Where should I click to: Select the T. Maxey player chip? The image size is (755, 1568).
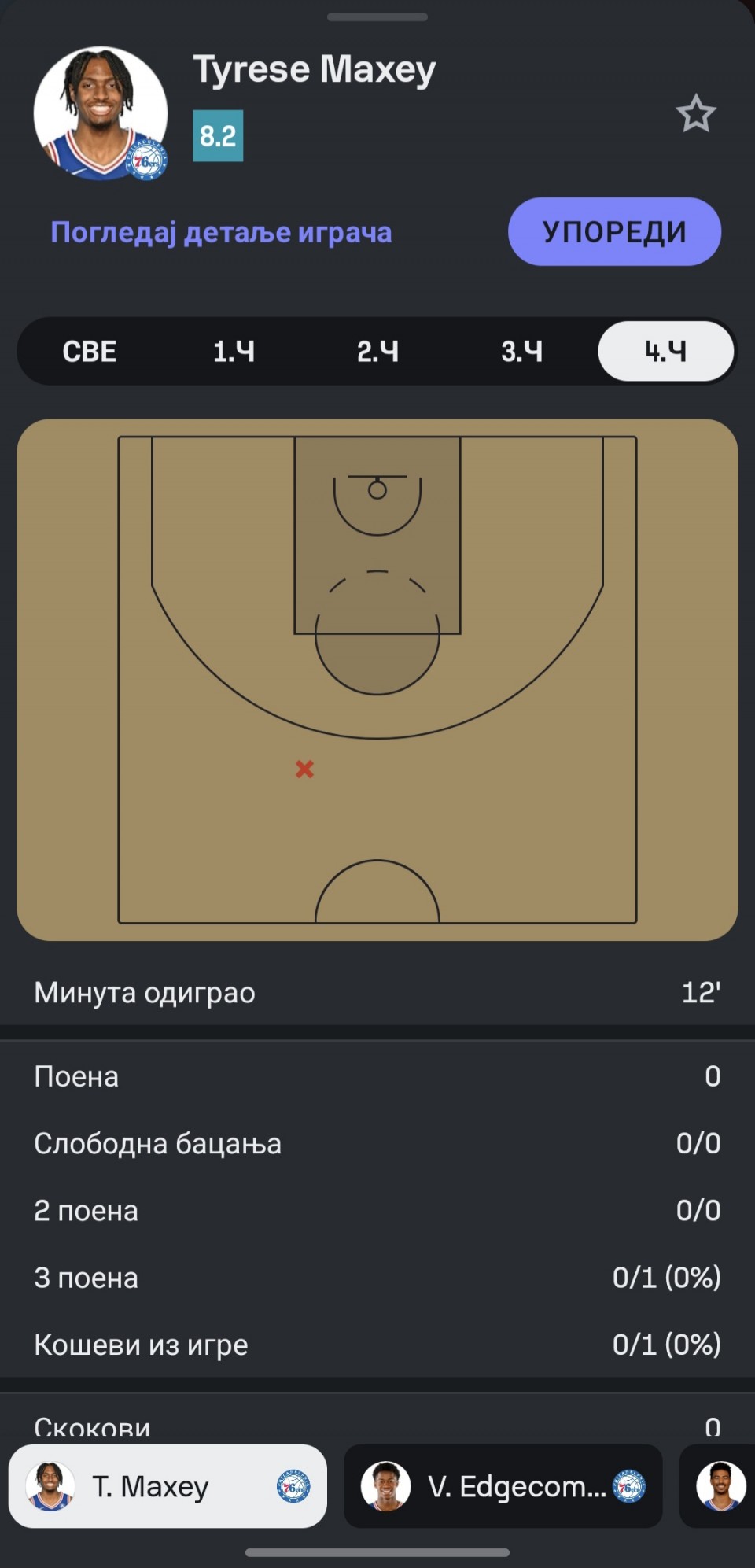pos(168,1485)
